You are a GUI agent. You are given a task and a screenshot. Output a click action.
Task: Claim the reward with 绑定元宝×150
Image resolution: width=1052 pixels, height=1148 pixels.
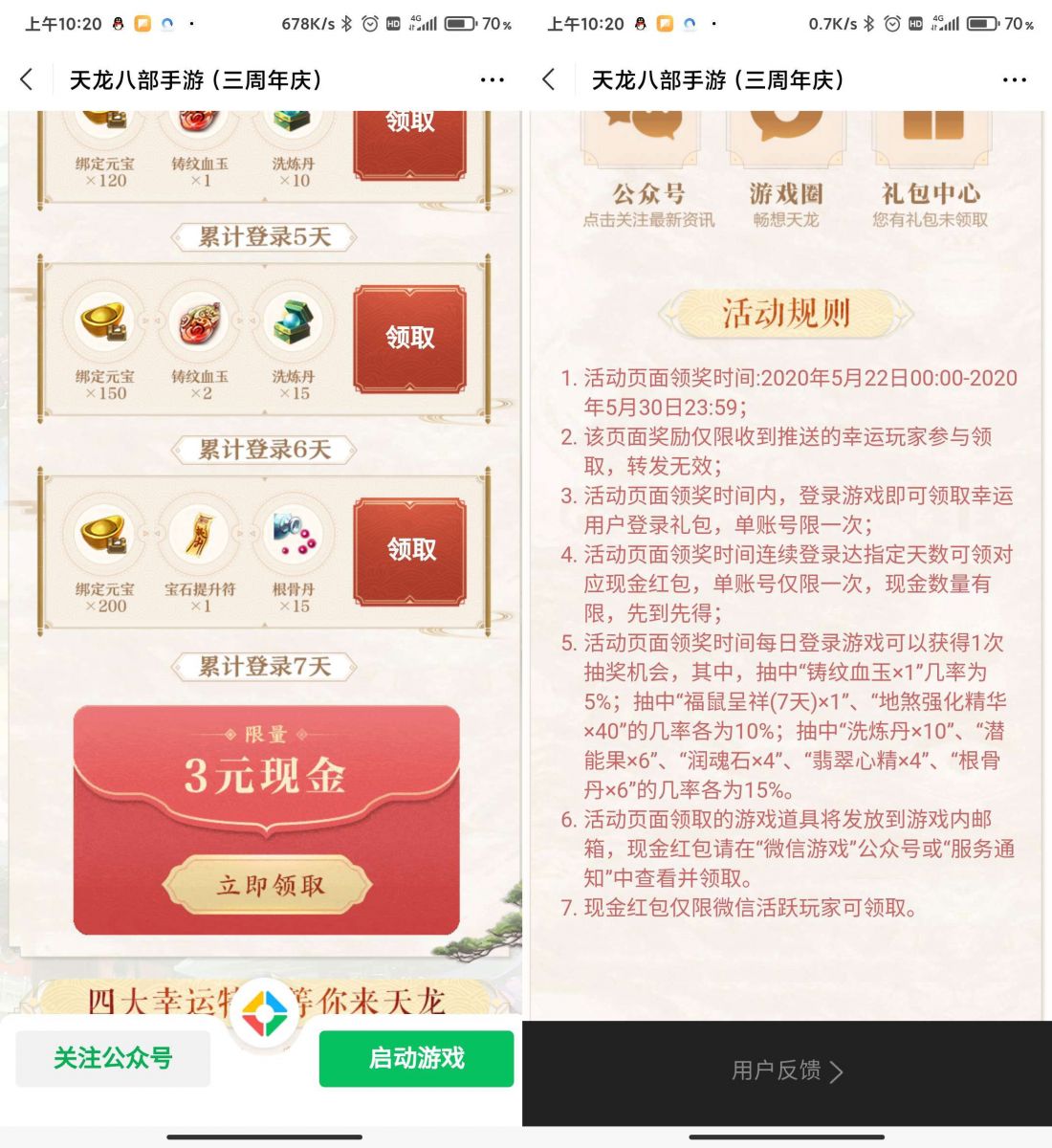pos(410,338)
